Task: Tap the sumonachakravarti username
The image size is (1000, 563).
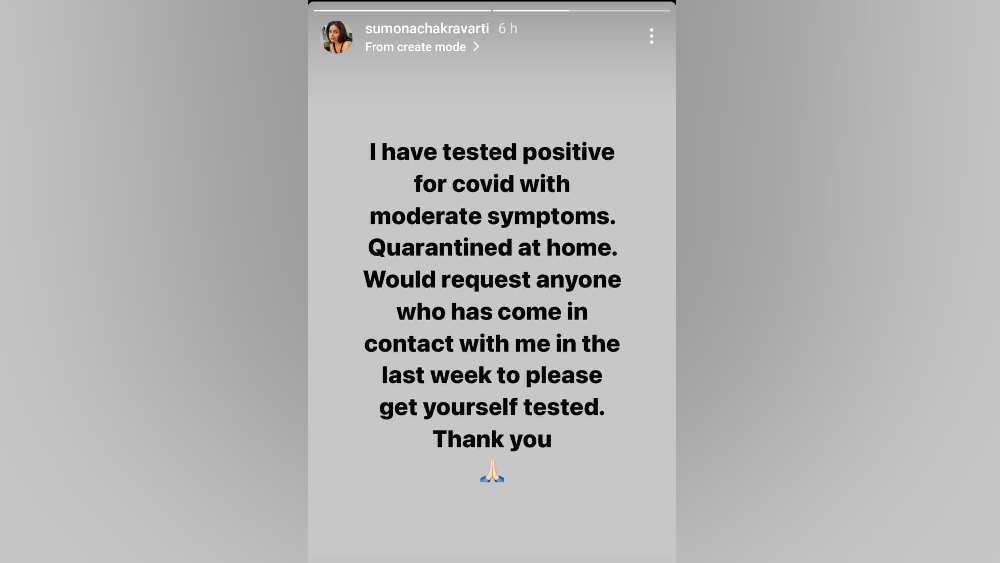Action: click(427, 29)
